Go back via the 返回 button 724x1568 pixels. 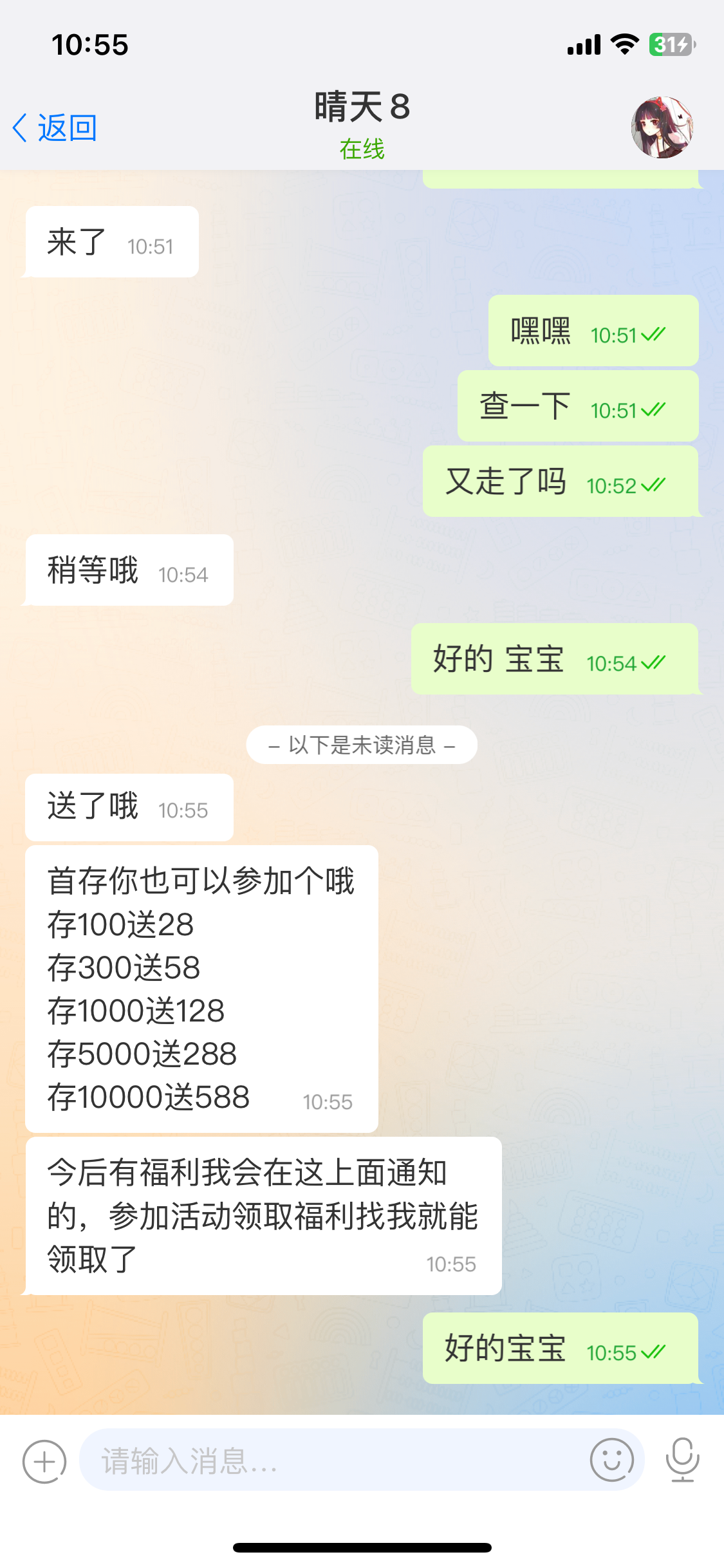pyautogui.click(x=55, y=127)
